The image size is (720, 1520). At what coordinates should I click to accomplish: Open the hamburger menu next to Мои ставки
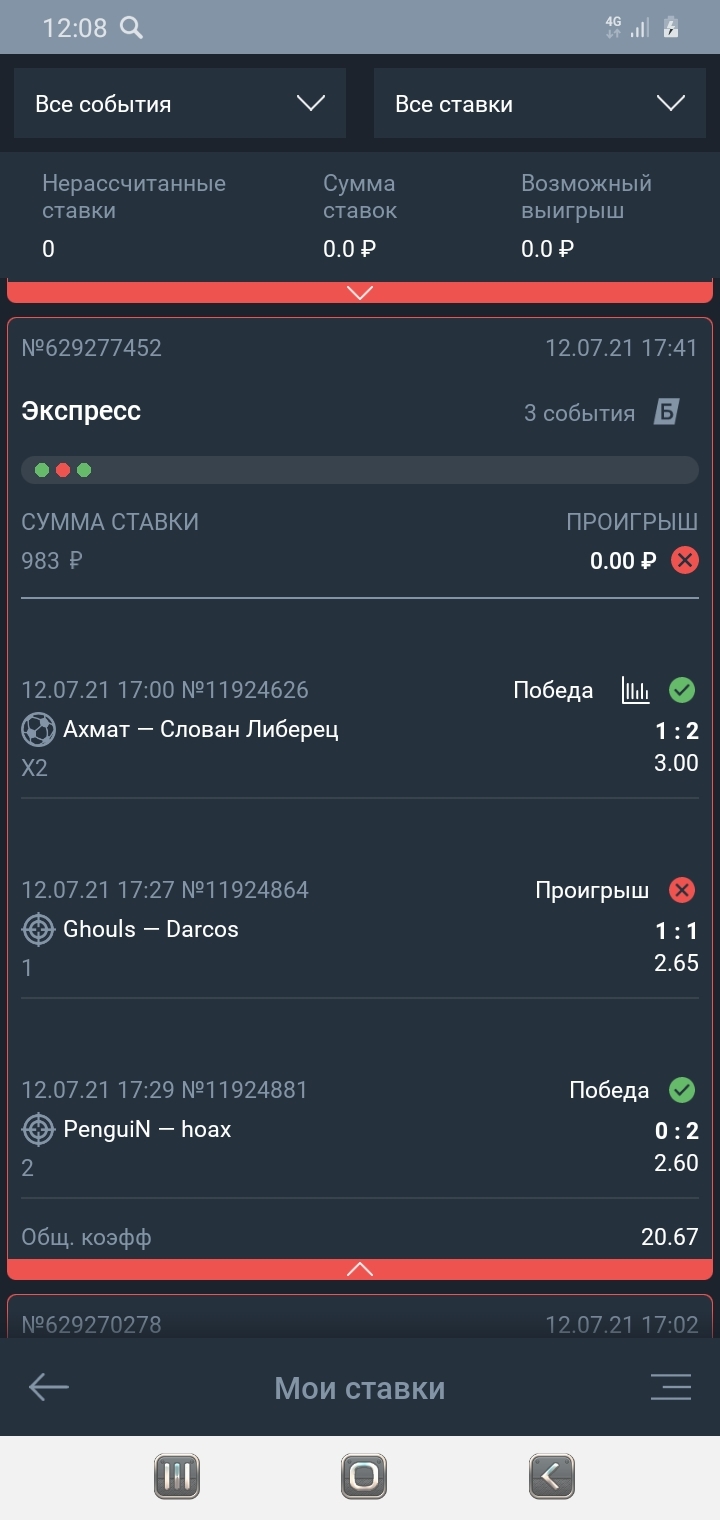click(671, 1387)
